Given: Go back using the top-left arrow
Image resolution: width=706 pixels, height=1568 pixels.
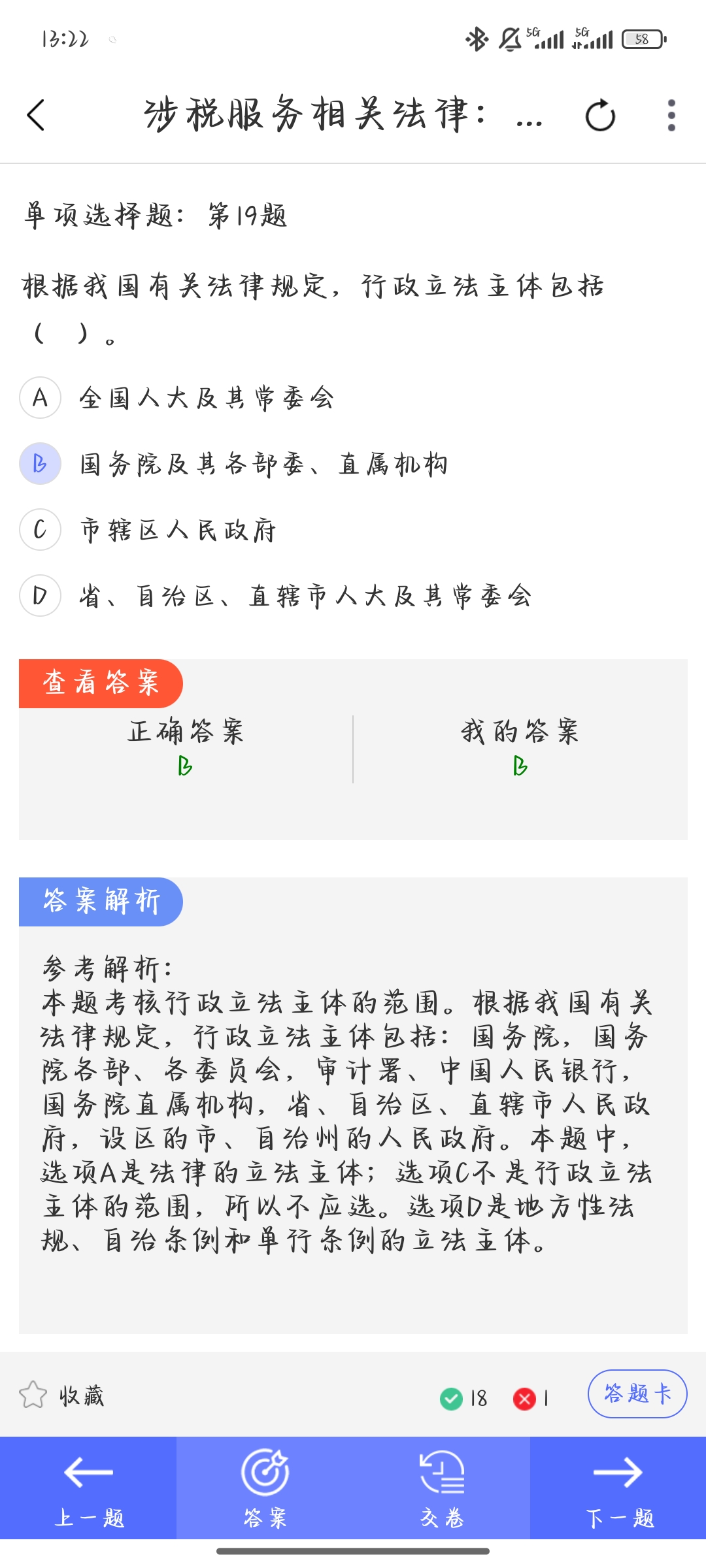Looking at the screenshot, I should 36,116.
